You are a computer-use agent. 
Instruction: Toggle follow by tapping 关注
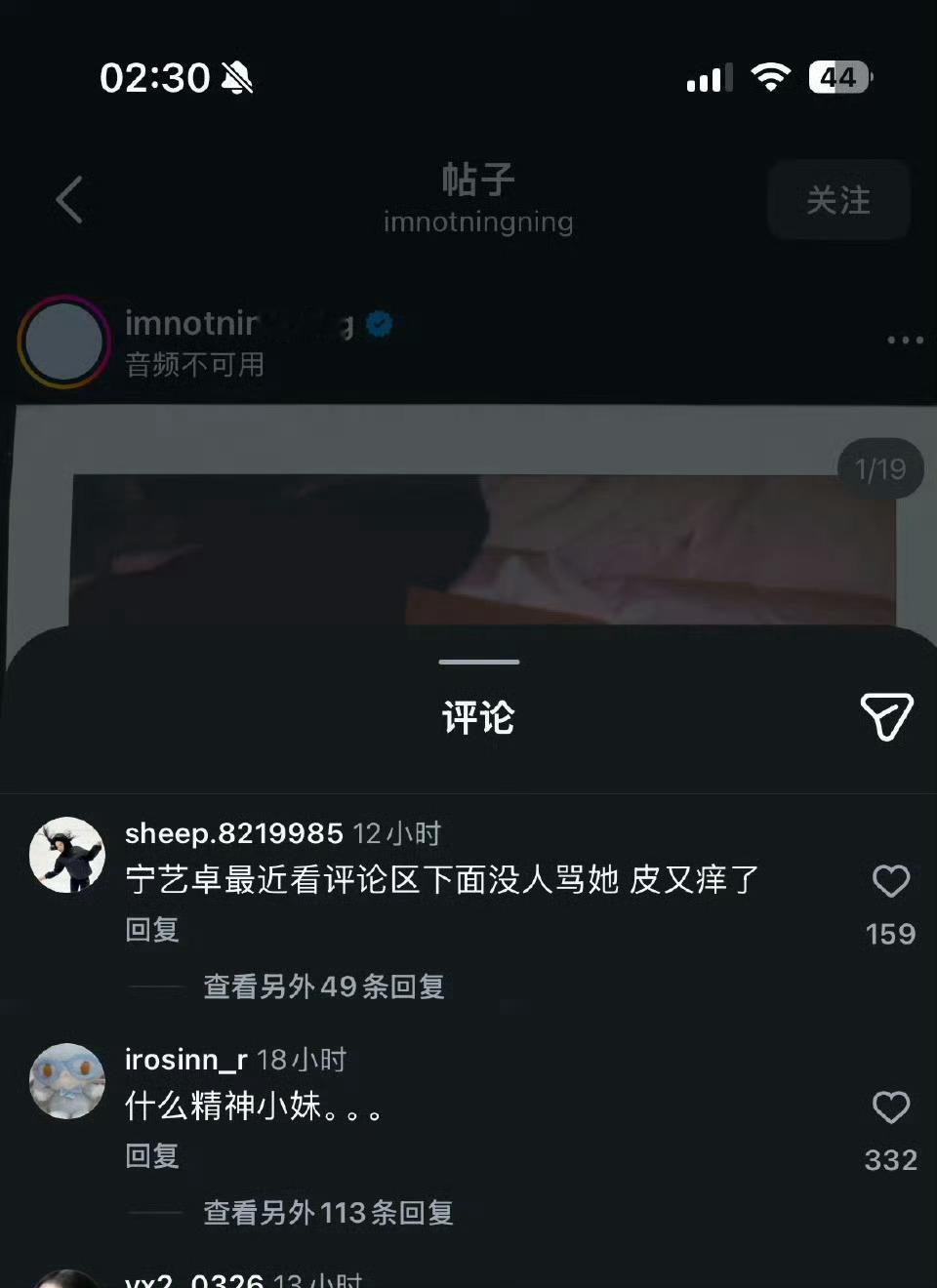[x=837, y=200]
